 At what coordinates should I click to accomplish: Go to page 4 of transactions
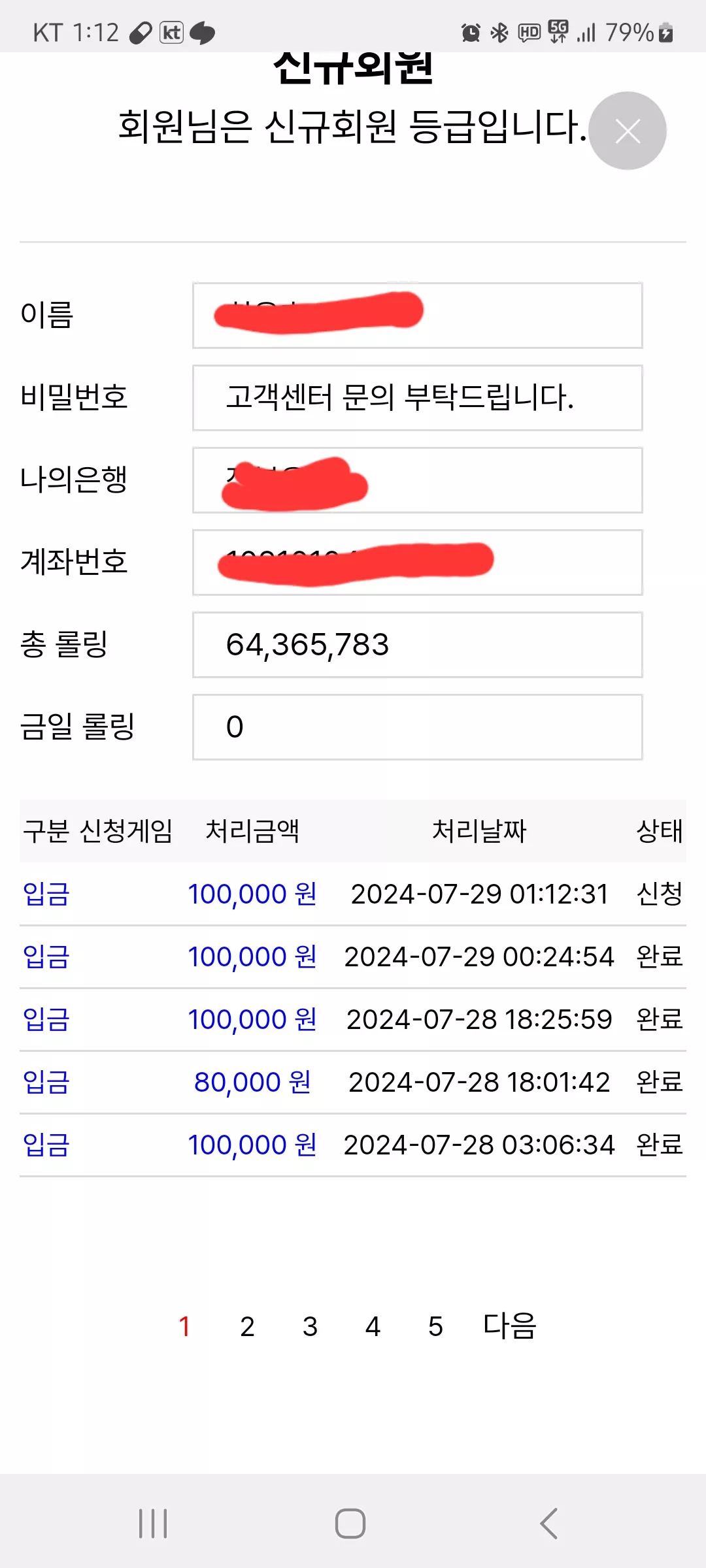(x=373, y=1327)
